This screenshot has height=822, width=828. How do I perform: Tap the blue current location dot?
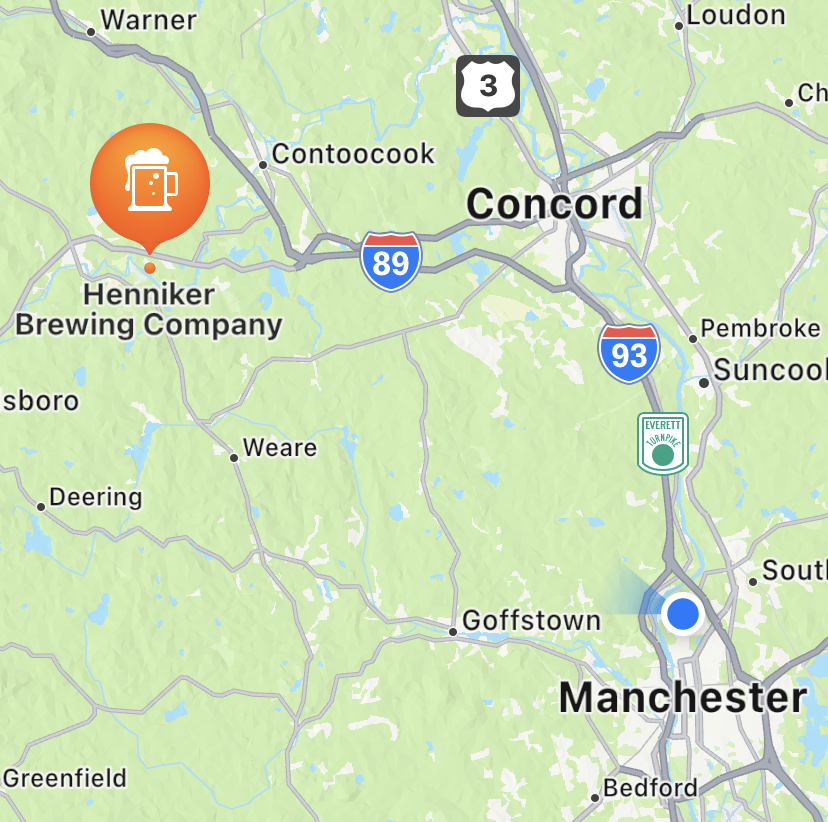point(683,612)
